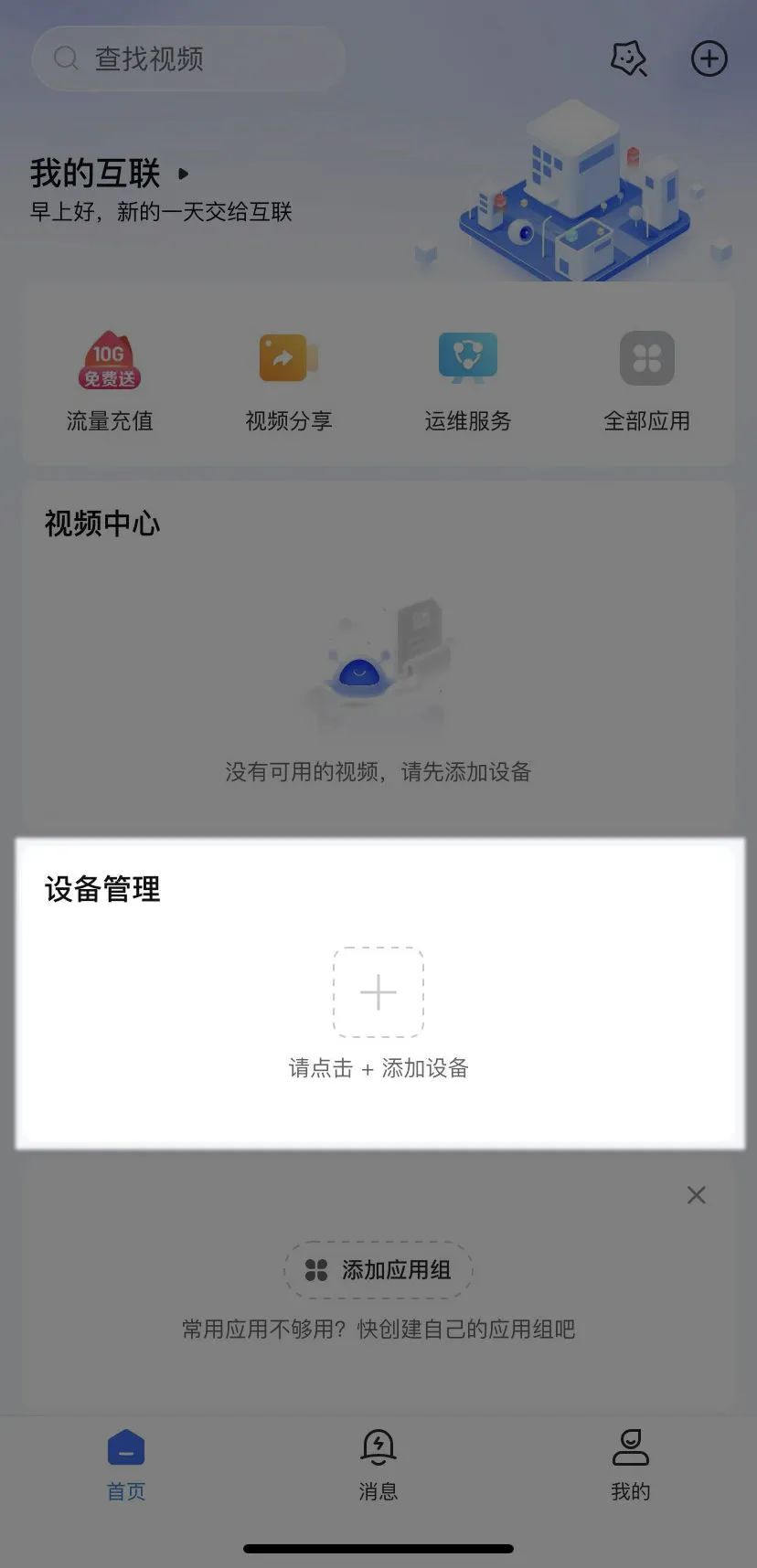Open the plus add menu in the top bar
This screenshot has height=1568, width=757.
[709, 59]
